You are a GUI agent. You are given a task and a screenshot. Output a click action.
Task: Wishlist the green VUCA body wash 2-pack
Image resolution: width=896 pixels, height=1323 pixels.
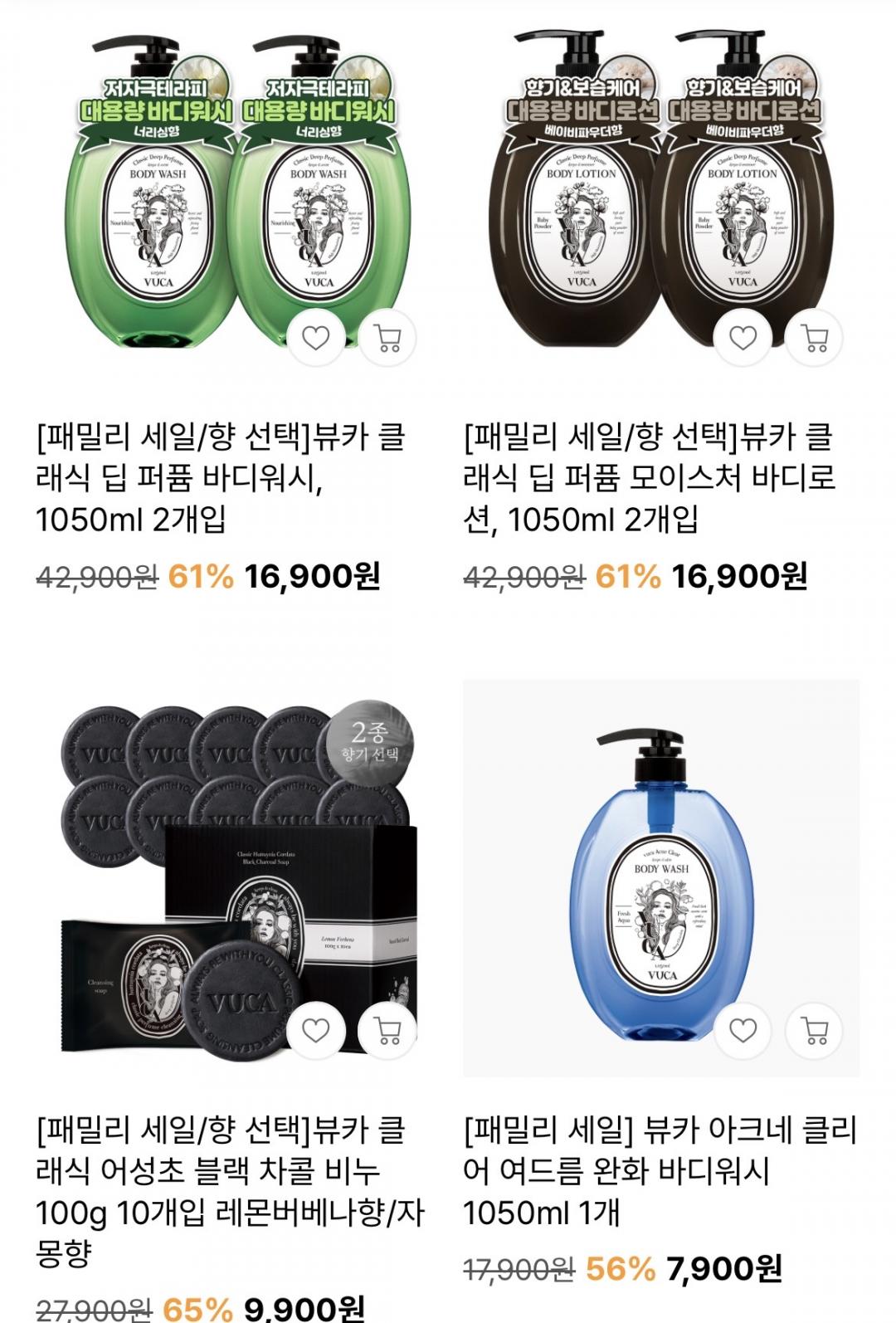[x=316, y=338]
